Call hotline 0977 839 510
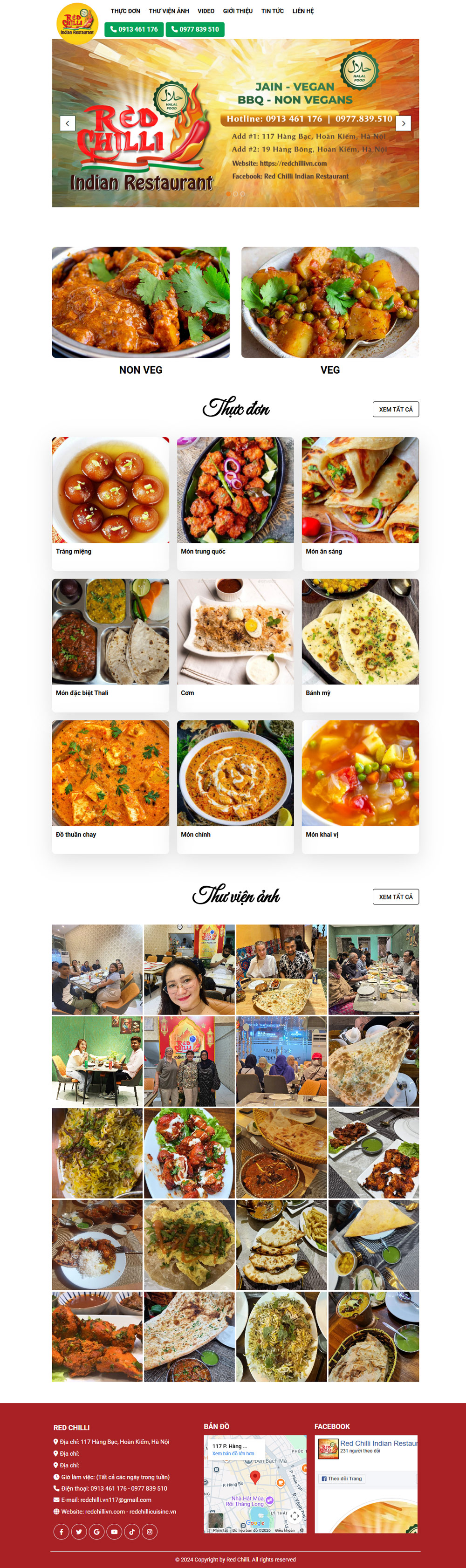 pyautogui.click(x=195, y=29)
